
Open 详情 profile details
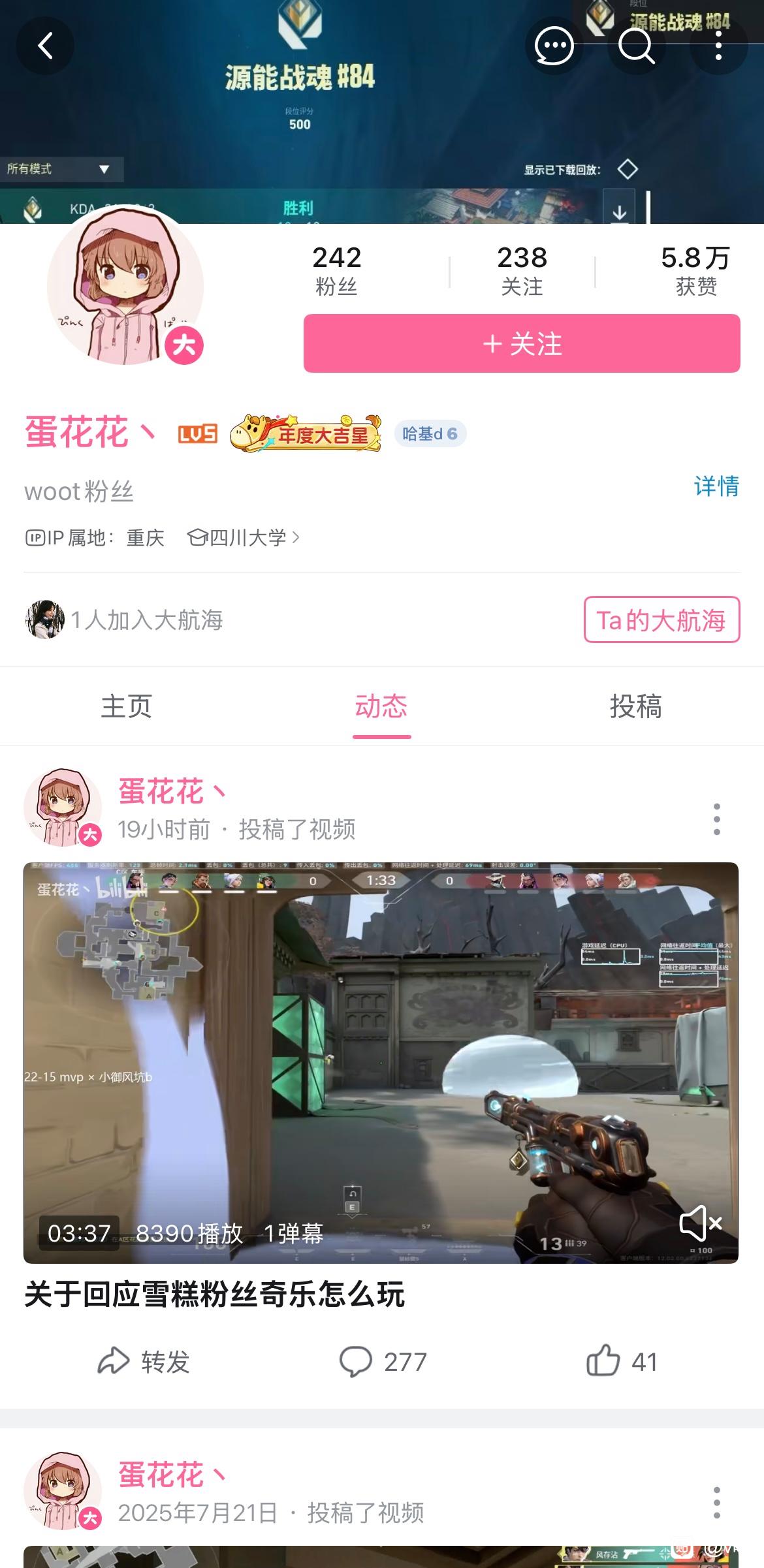pos(716,486)
